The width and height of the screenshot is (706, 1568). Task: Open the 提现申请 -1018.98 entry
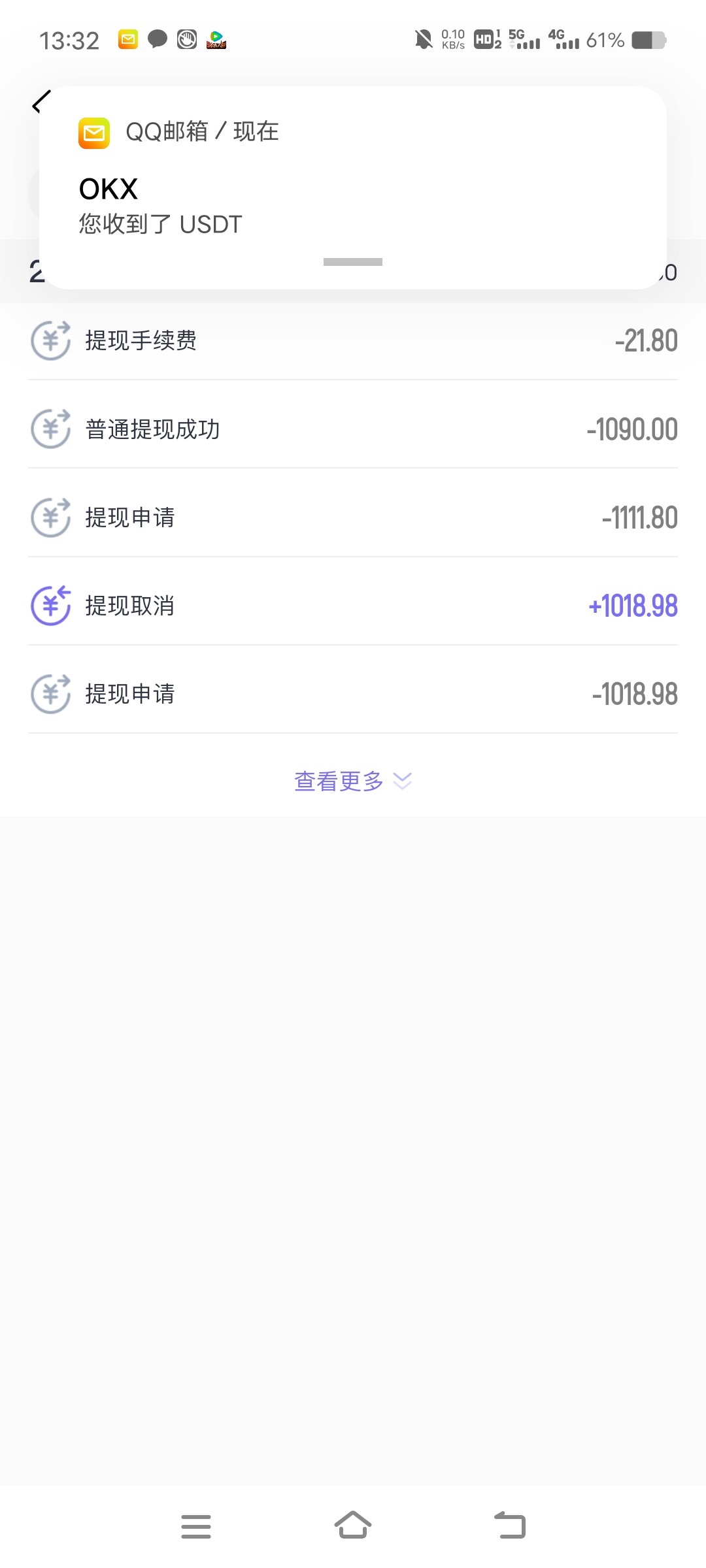tap(353, 694)
